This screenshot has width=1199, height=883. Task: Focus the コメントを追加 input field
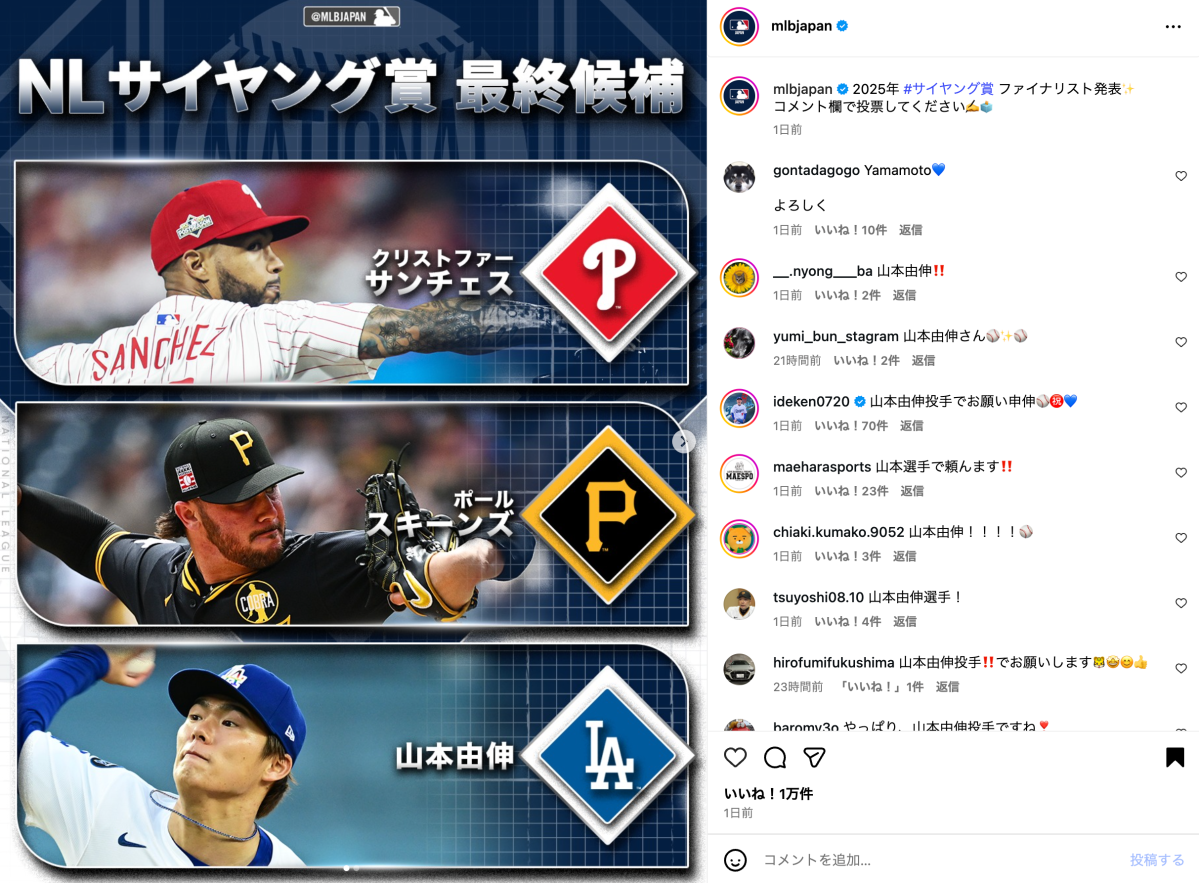pos(930,860)
